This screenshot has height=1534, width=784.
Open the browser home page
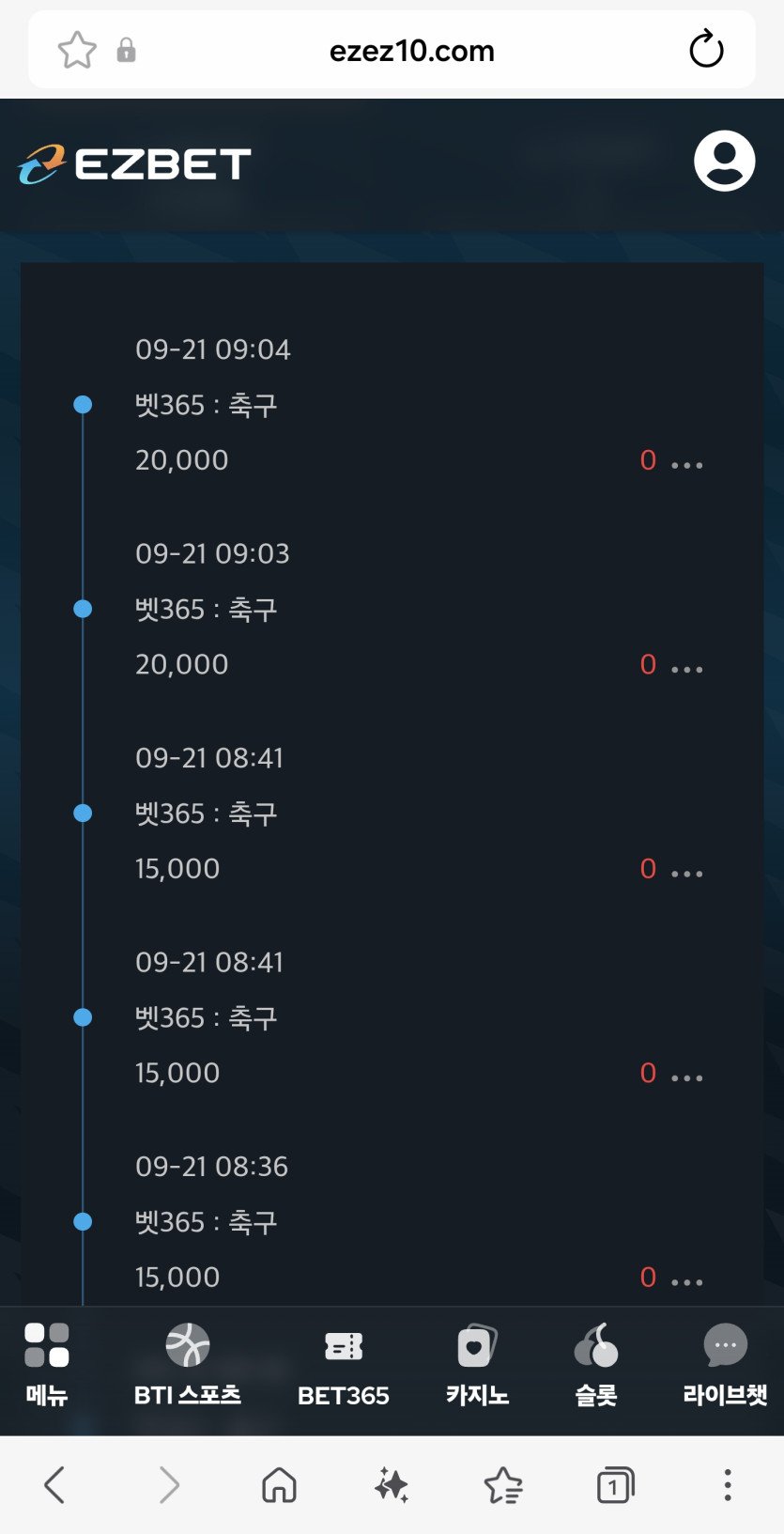click(x=279, y=1485)
